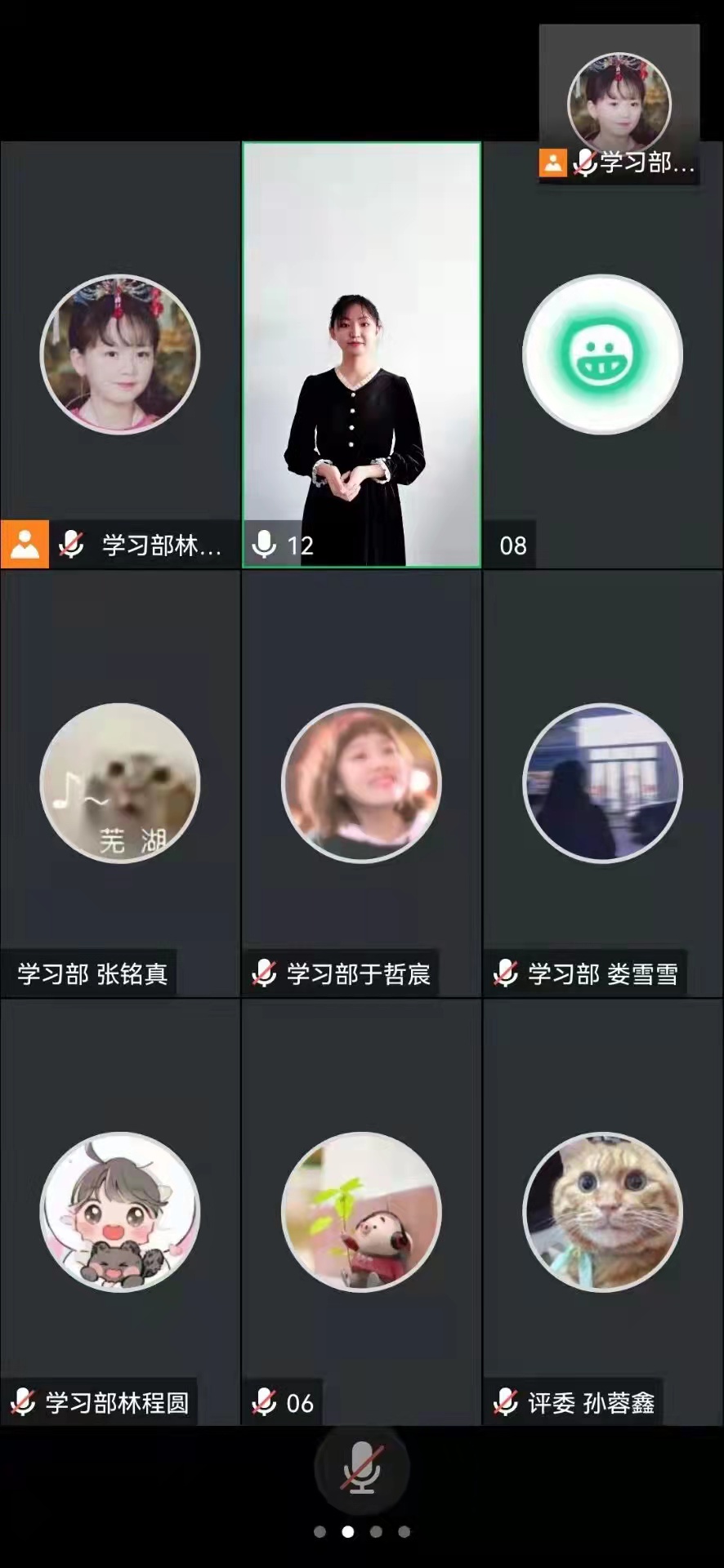724x1568 pixels.
Task: Open the tile of 学习部 张铭真
Action: point(120,783)
